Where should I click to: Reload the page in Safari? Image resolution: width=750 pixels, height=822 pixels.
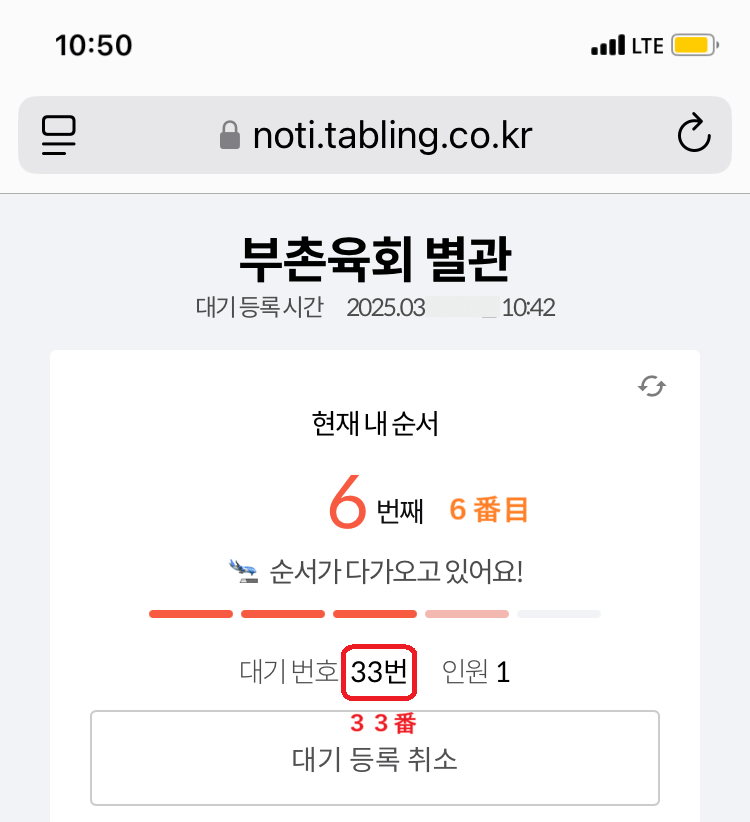[693, 135]
